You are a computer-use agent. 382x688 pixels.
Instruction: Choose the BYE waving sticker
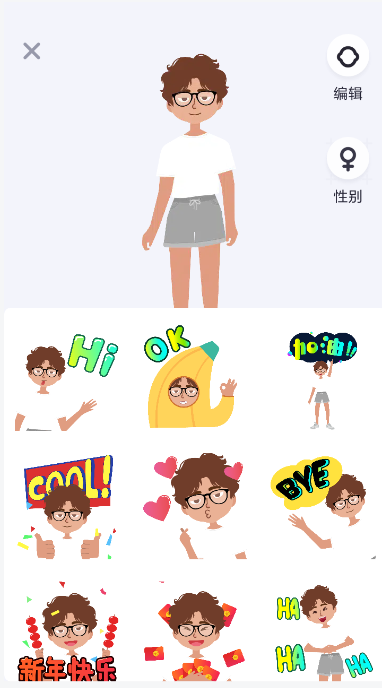tap(323, 507)
